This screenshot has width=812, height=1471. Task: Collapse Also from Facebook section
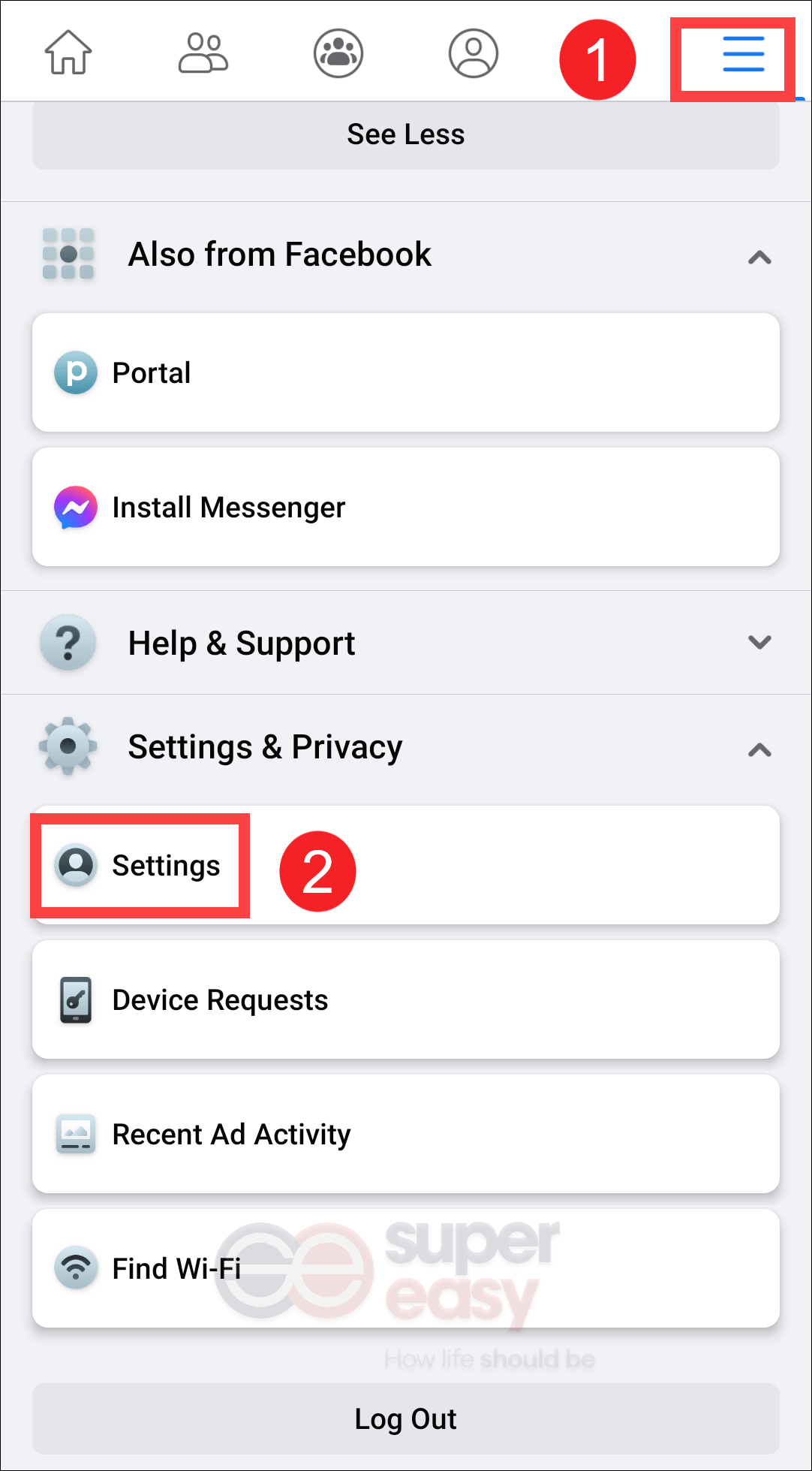click(406, 255)
